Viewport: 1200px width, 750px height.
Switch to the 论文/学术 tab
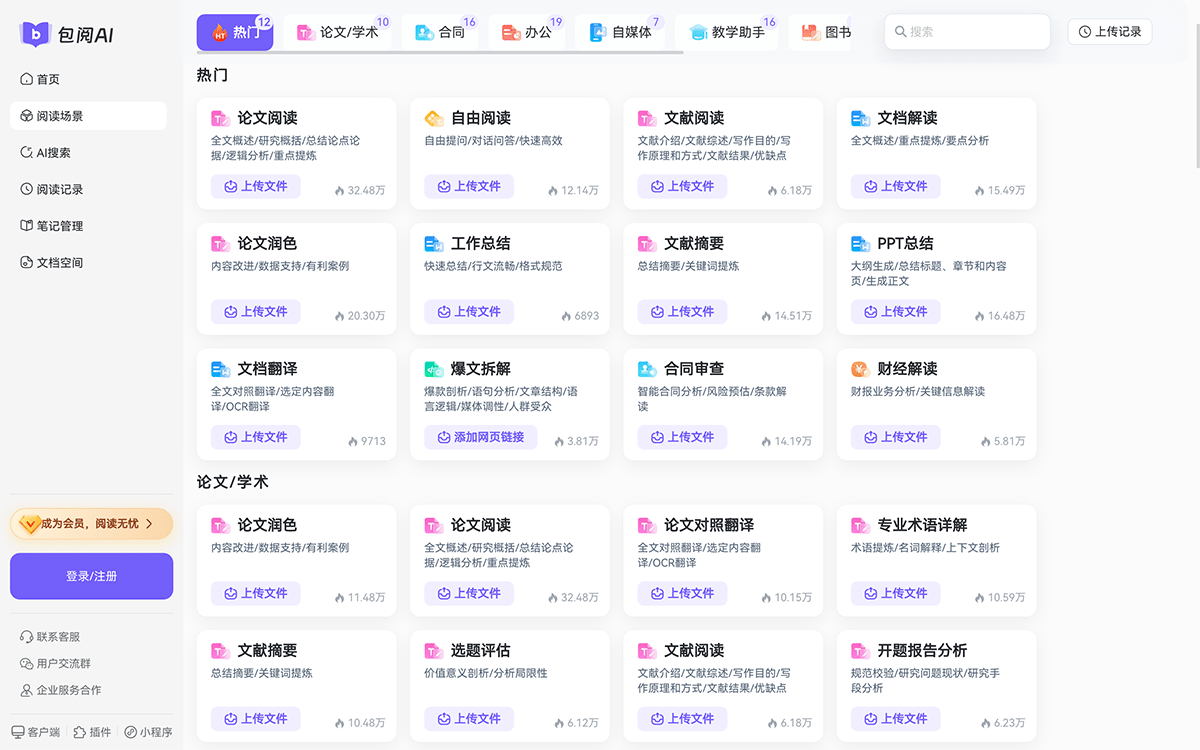point(338,32)
